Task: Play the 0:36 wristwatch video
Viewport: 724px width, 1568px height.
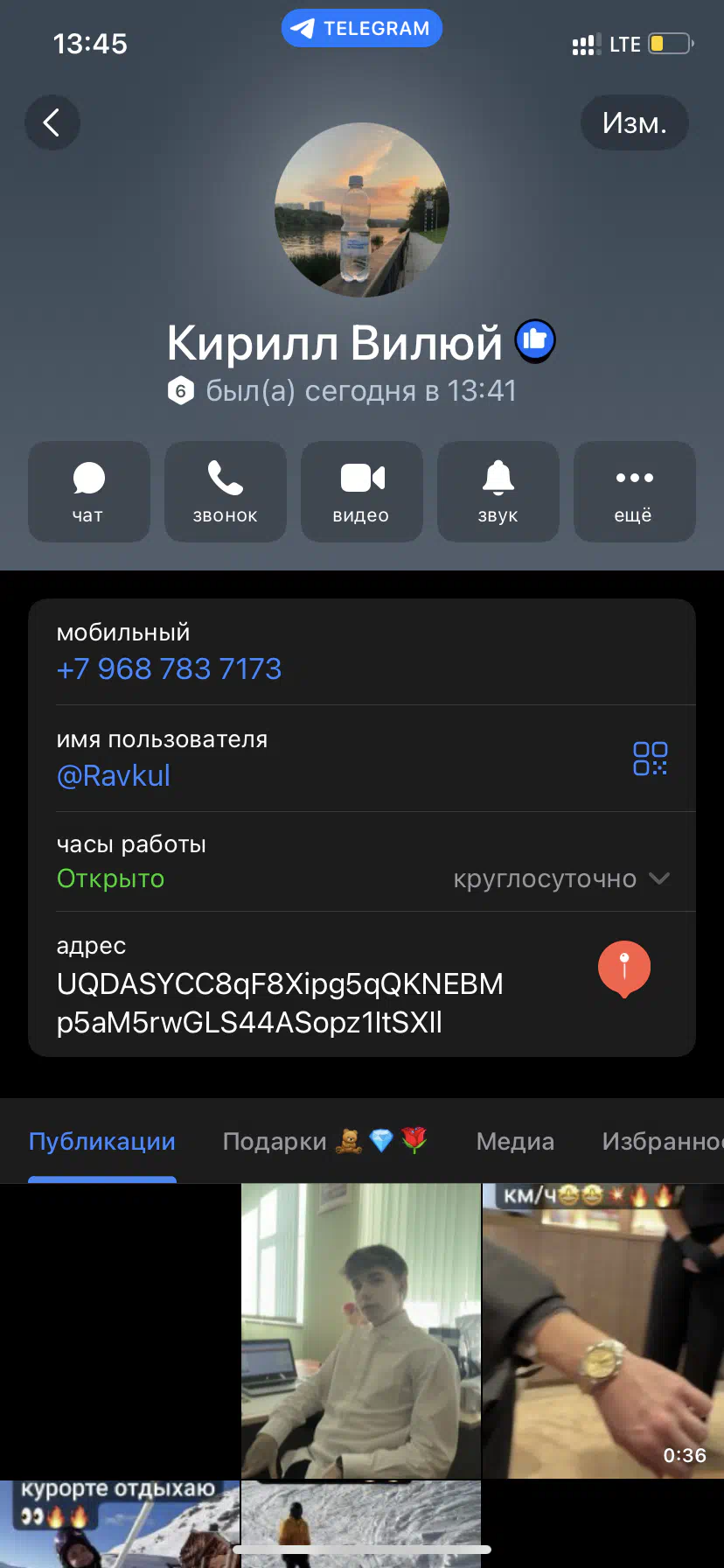Action: tap(603, 1331)
